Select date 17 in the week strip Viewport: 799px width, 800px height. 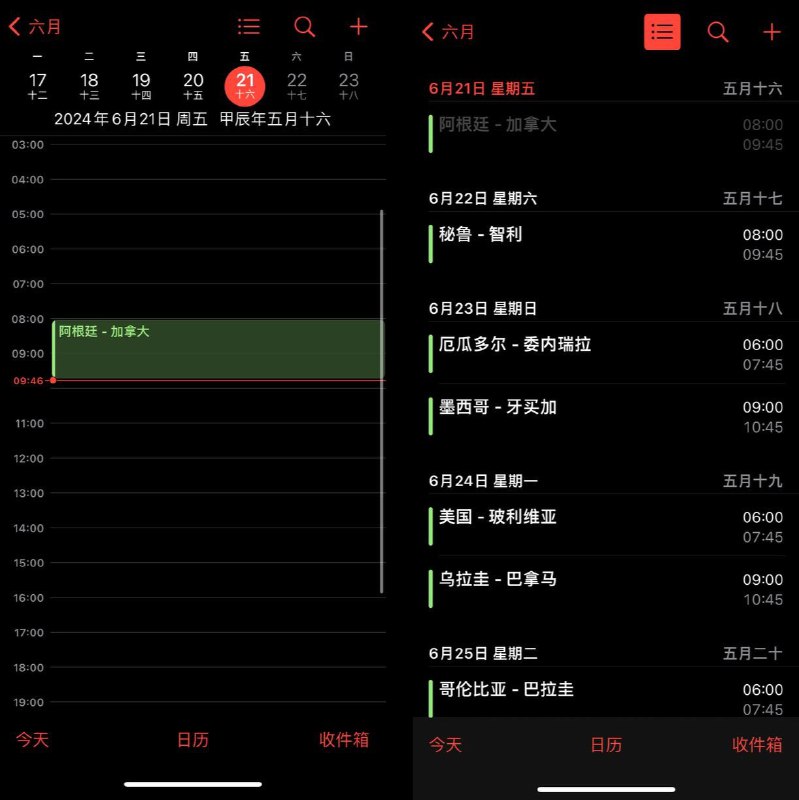coord(37,82)
